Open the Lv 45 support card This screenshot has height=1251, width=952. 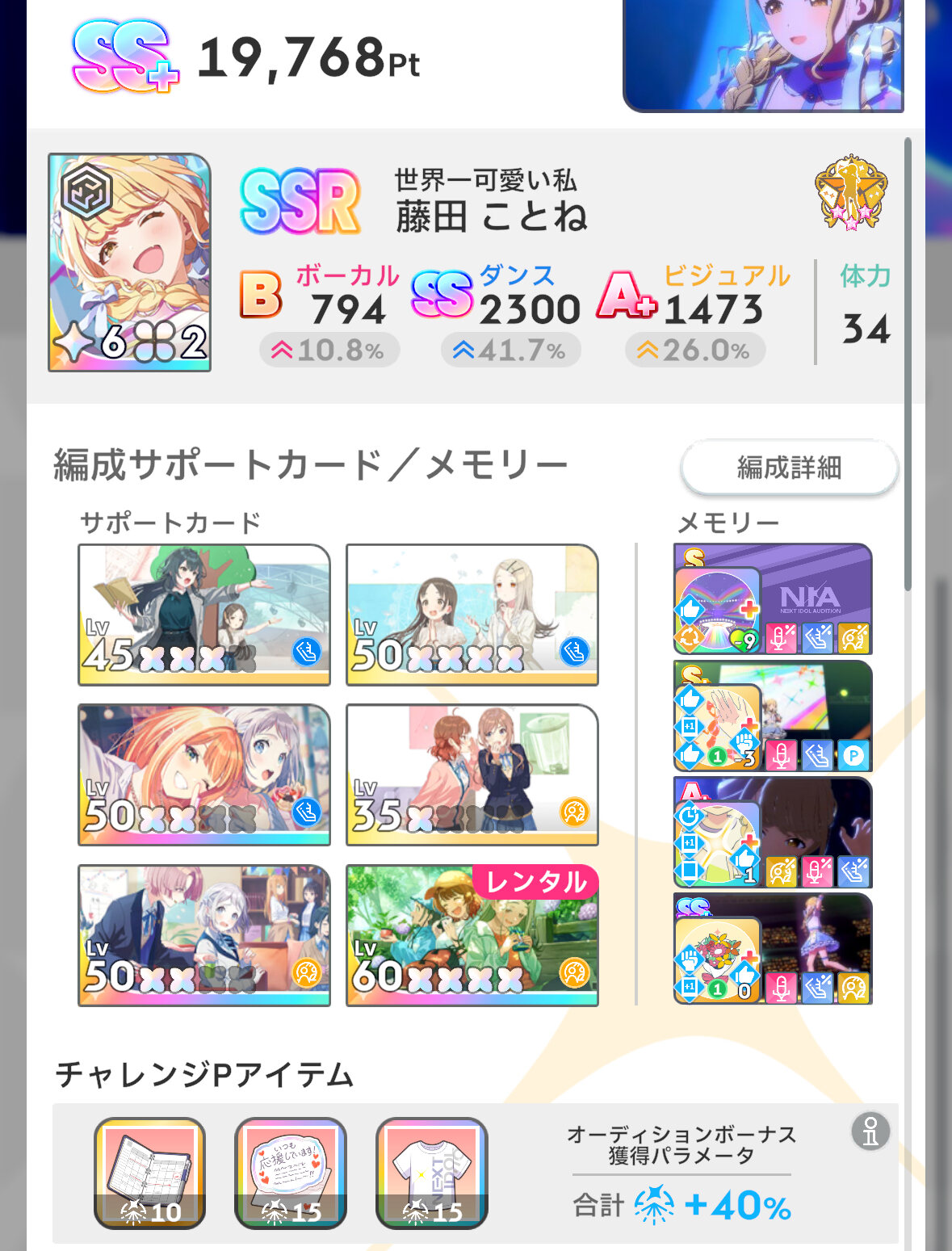click(x=203, y=615)
